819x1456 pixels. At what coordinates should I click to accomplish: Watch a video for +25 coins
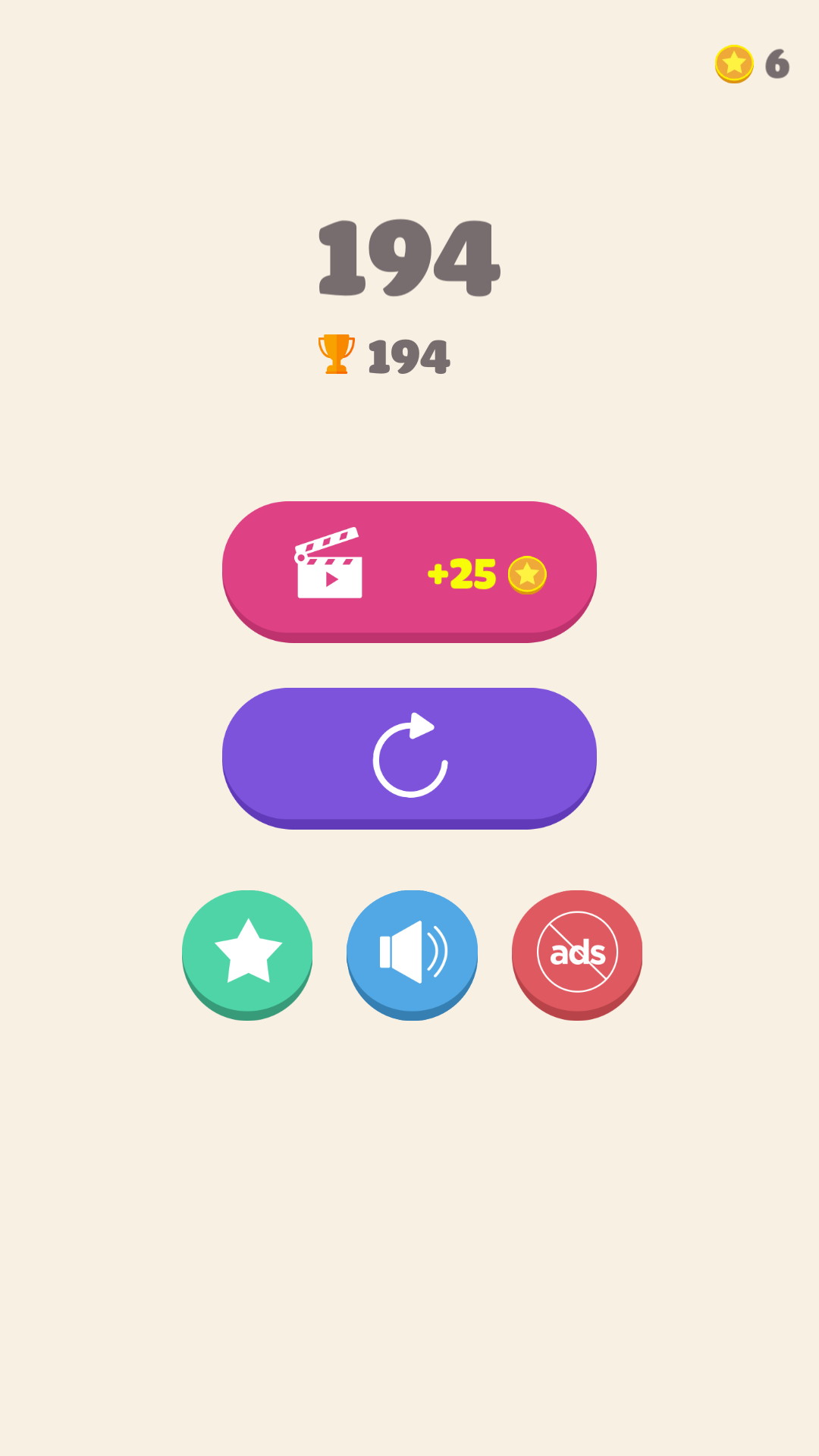point(409,569)
